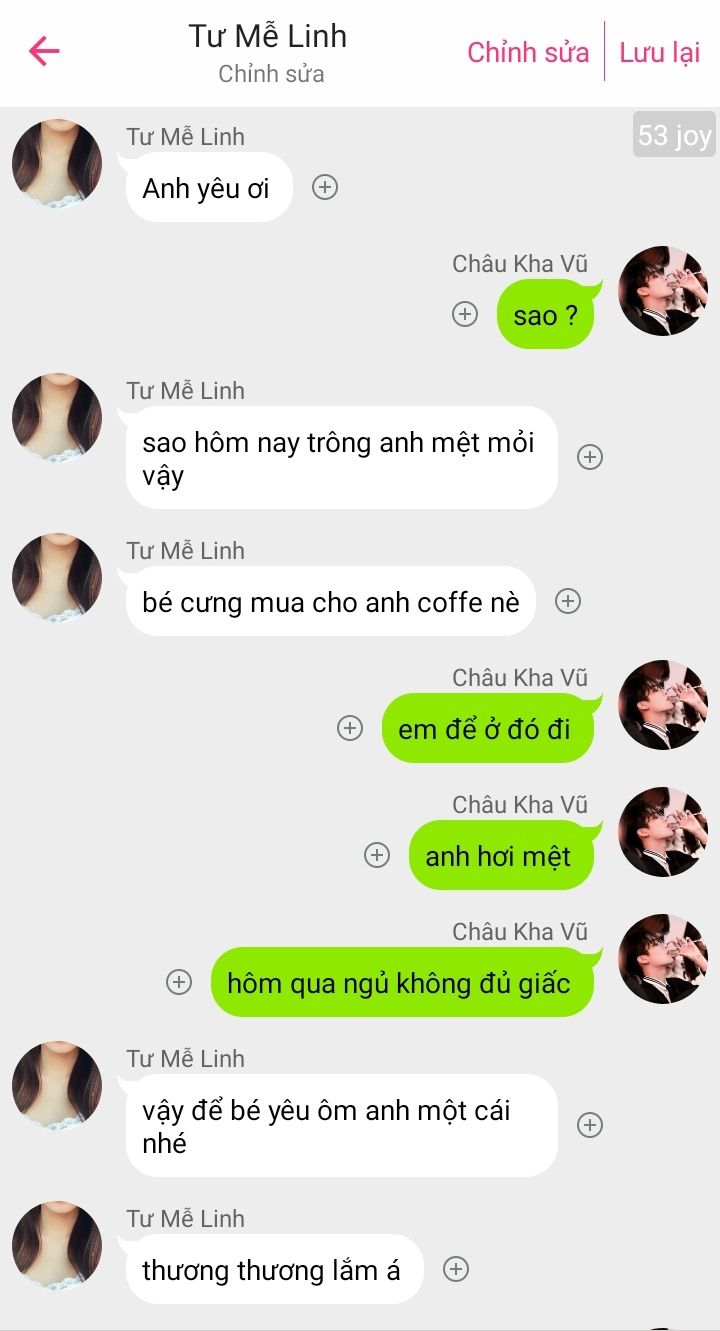Tap Châu Kha Vũ's avatar beside the 'sao ?' message

click(664, 291)
